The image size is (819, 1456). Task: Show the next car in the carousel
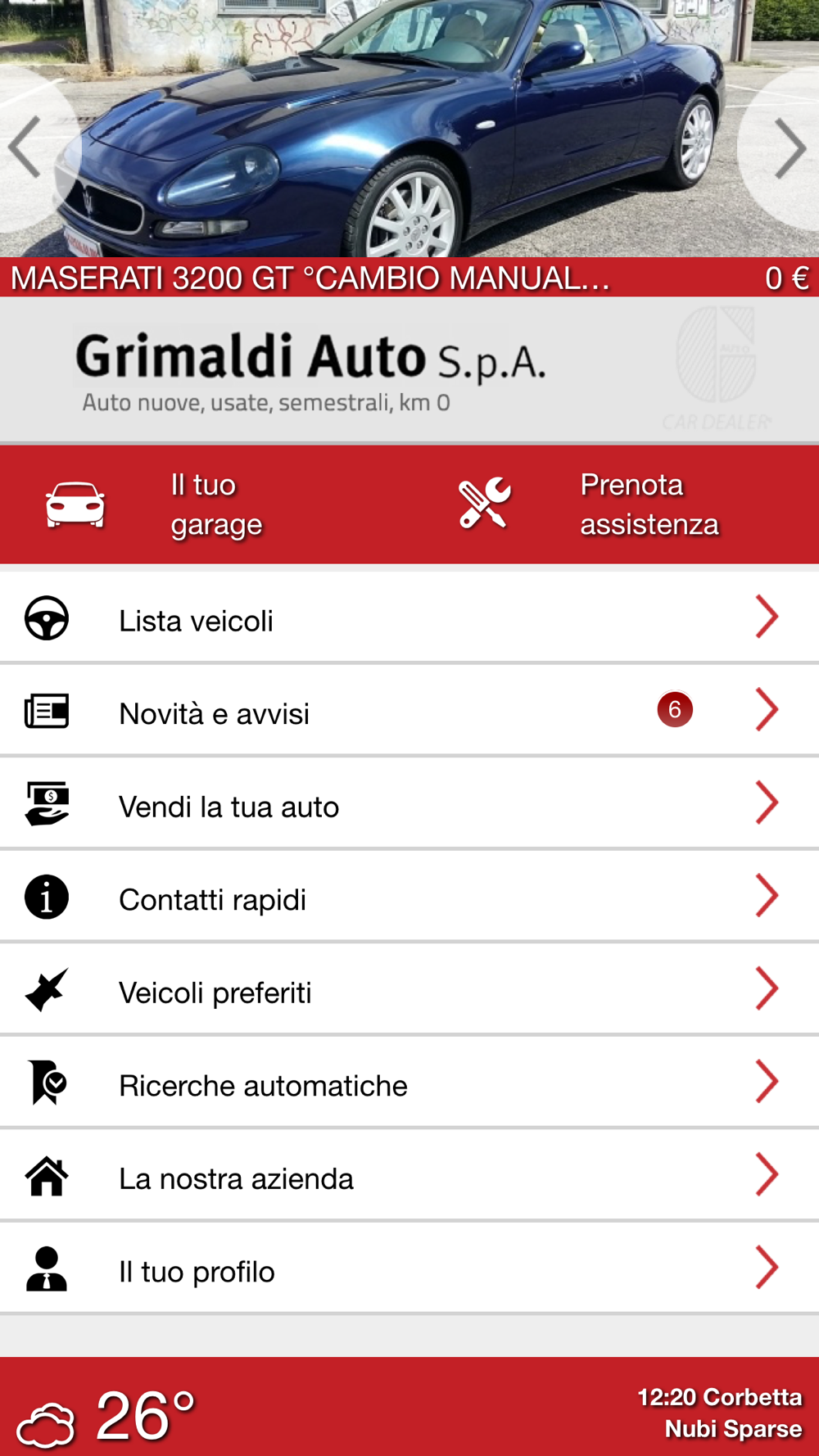[x=786, y=147]
